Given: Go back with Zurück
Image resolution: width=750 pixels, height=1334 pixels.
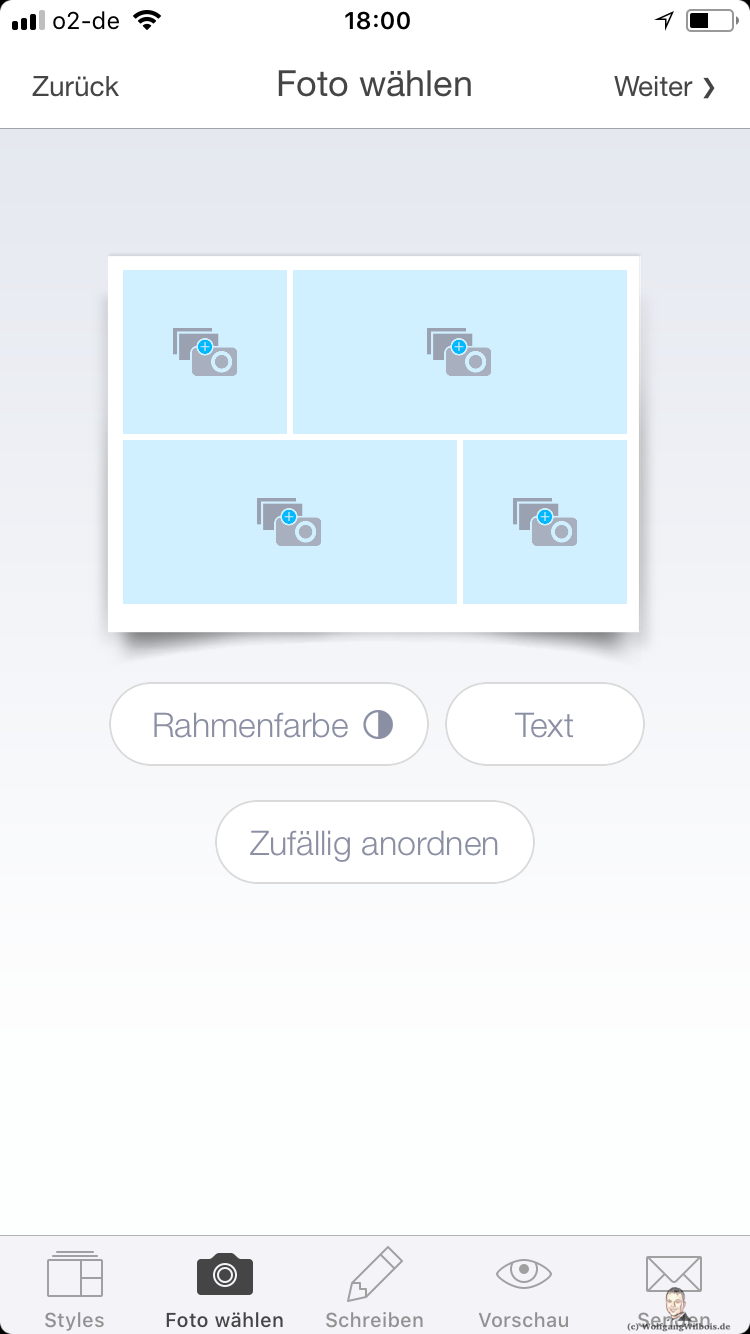Looking at the screenshot, I should [75, 86].
